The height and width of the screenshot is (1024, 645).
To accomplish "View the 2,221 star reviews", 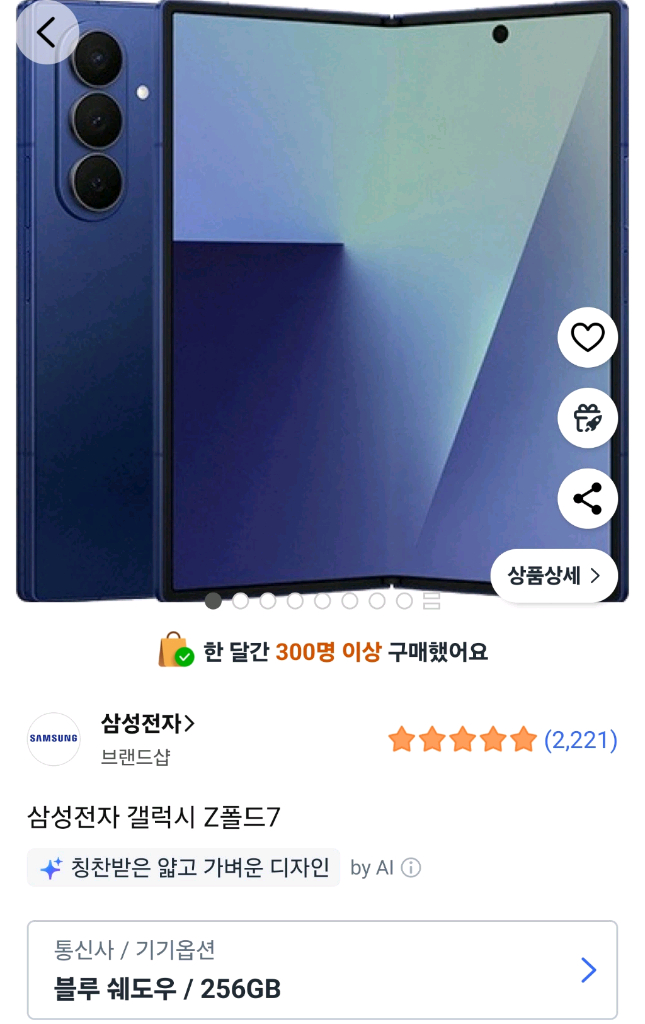I will tap(502, 740).
